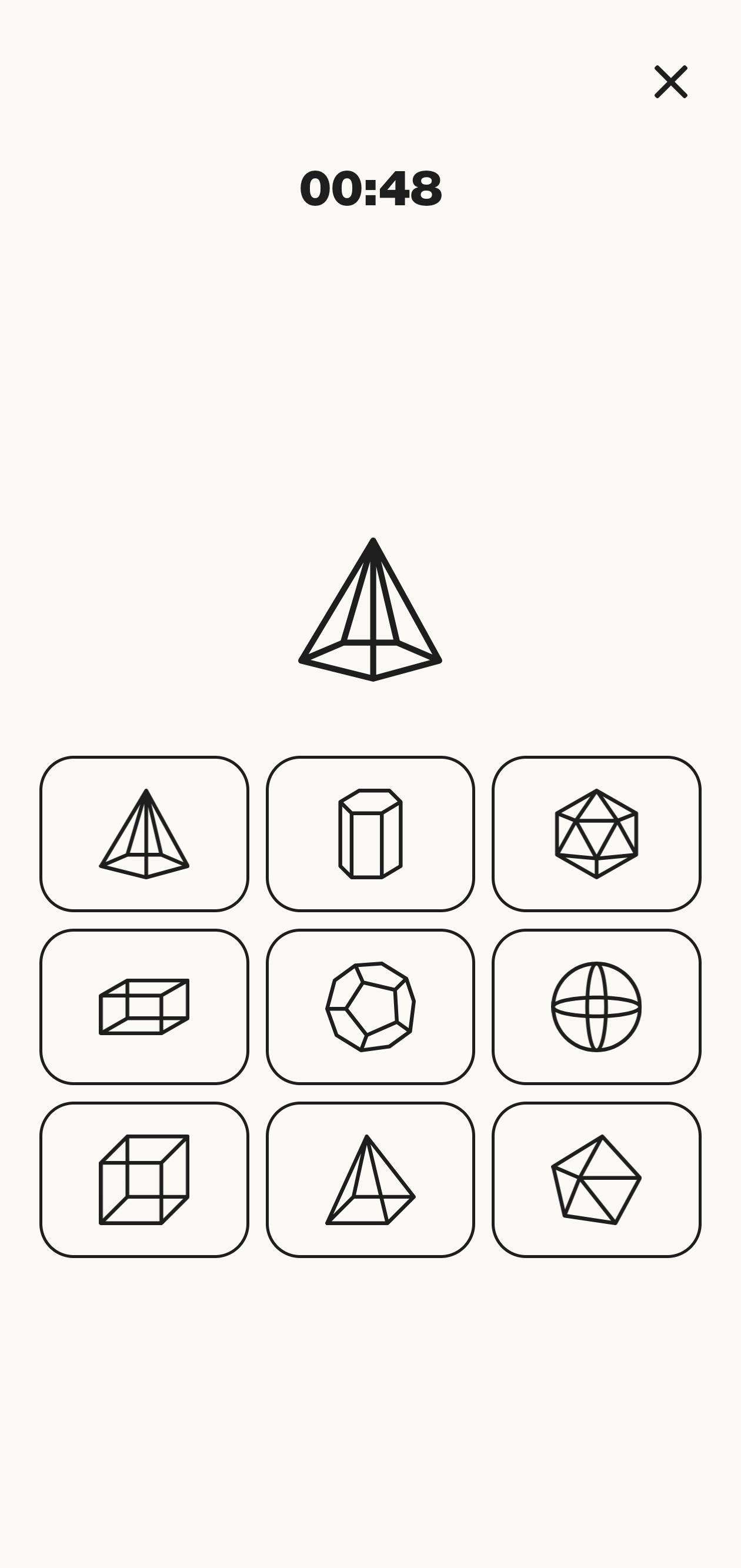The image size is (741, 1568).
Task: Tap the pentagon-shaped polyhedron tile
Action: point(596,1179)
